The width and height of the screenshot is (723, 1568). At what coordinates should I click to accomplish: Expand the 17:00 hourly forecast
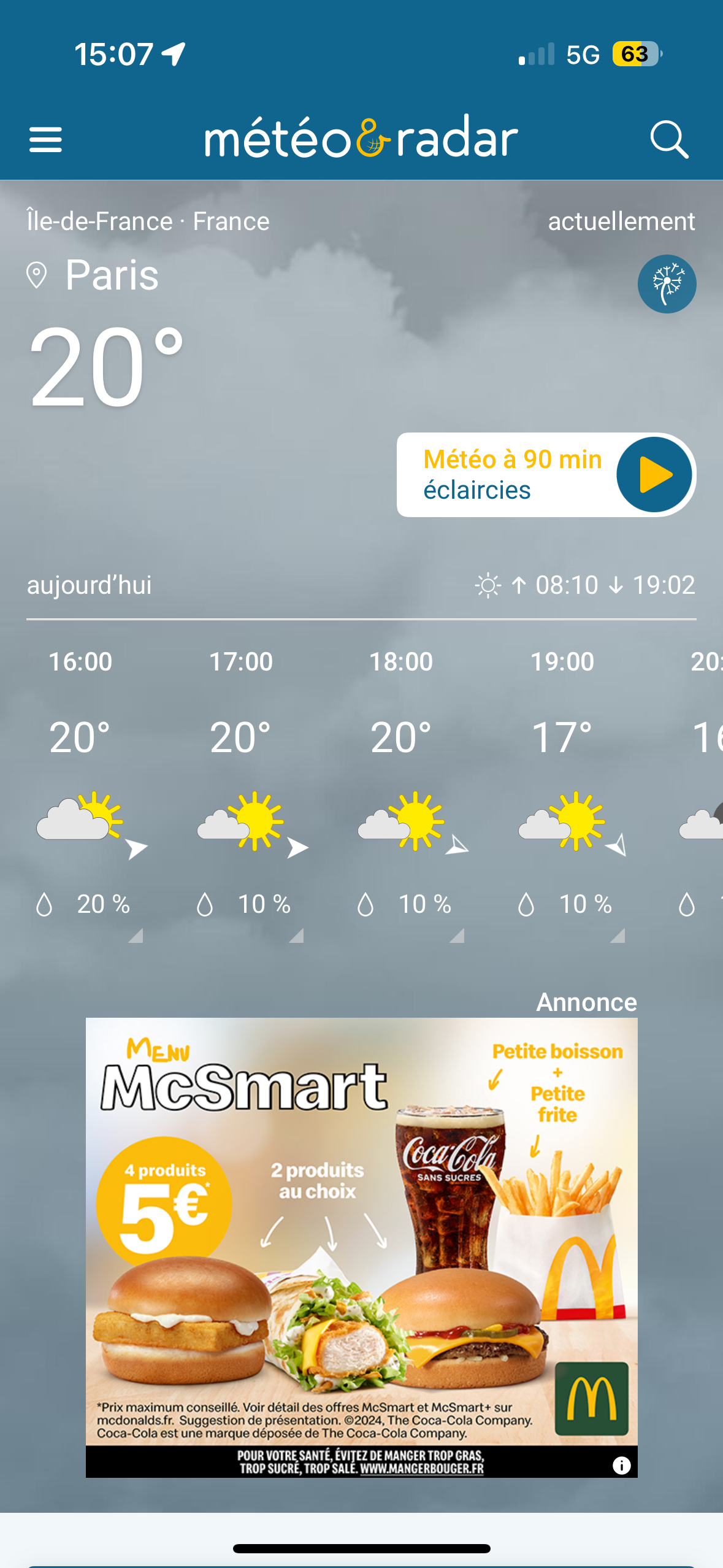[x=251, y=795]
